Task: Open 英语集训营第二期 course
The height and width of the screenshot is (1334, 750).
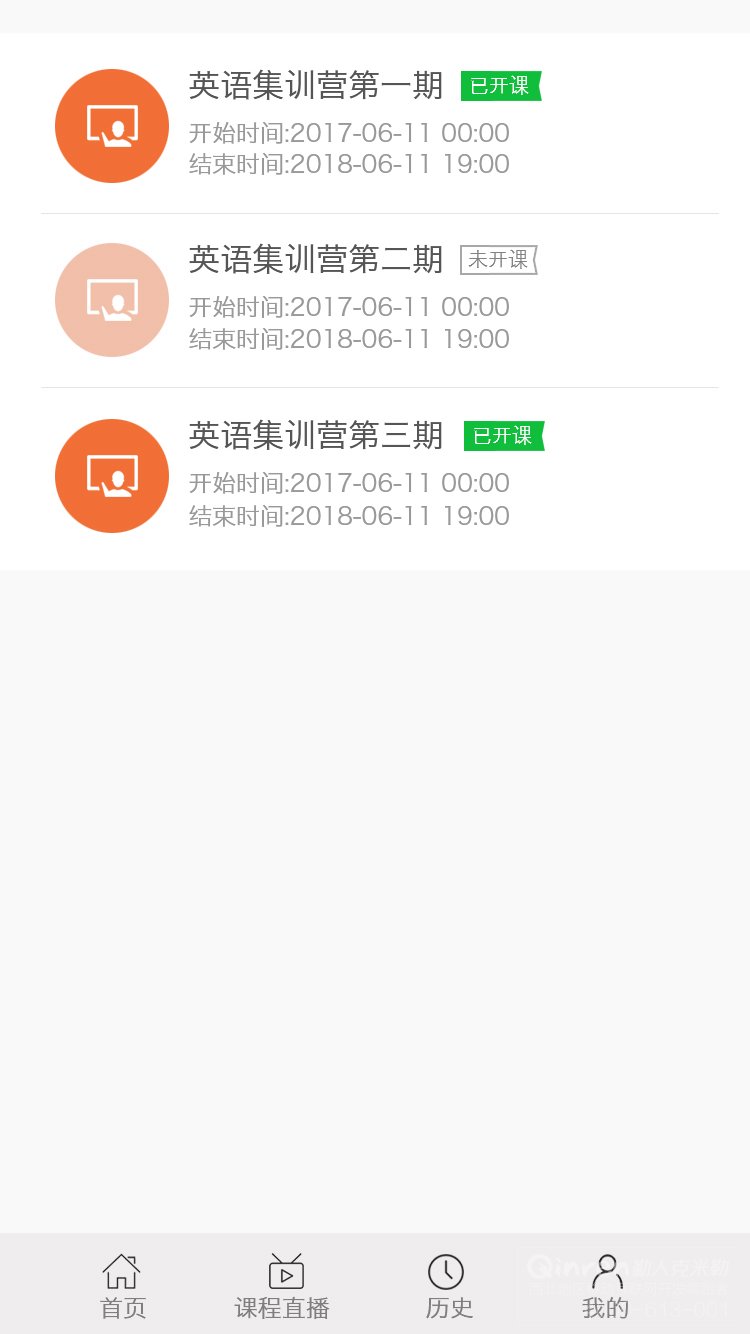Action: 375,300
